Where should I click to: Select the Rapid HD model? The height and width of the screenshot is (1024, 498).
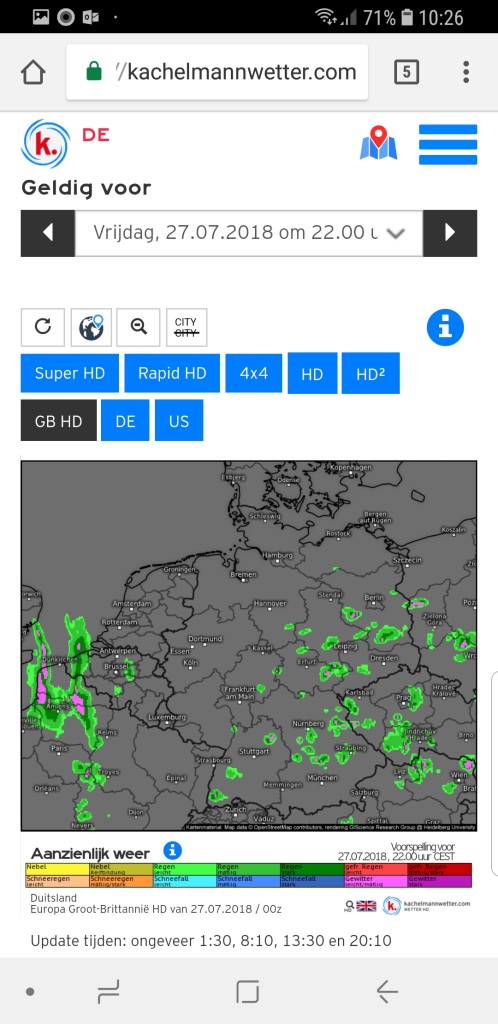click(172, 373)
